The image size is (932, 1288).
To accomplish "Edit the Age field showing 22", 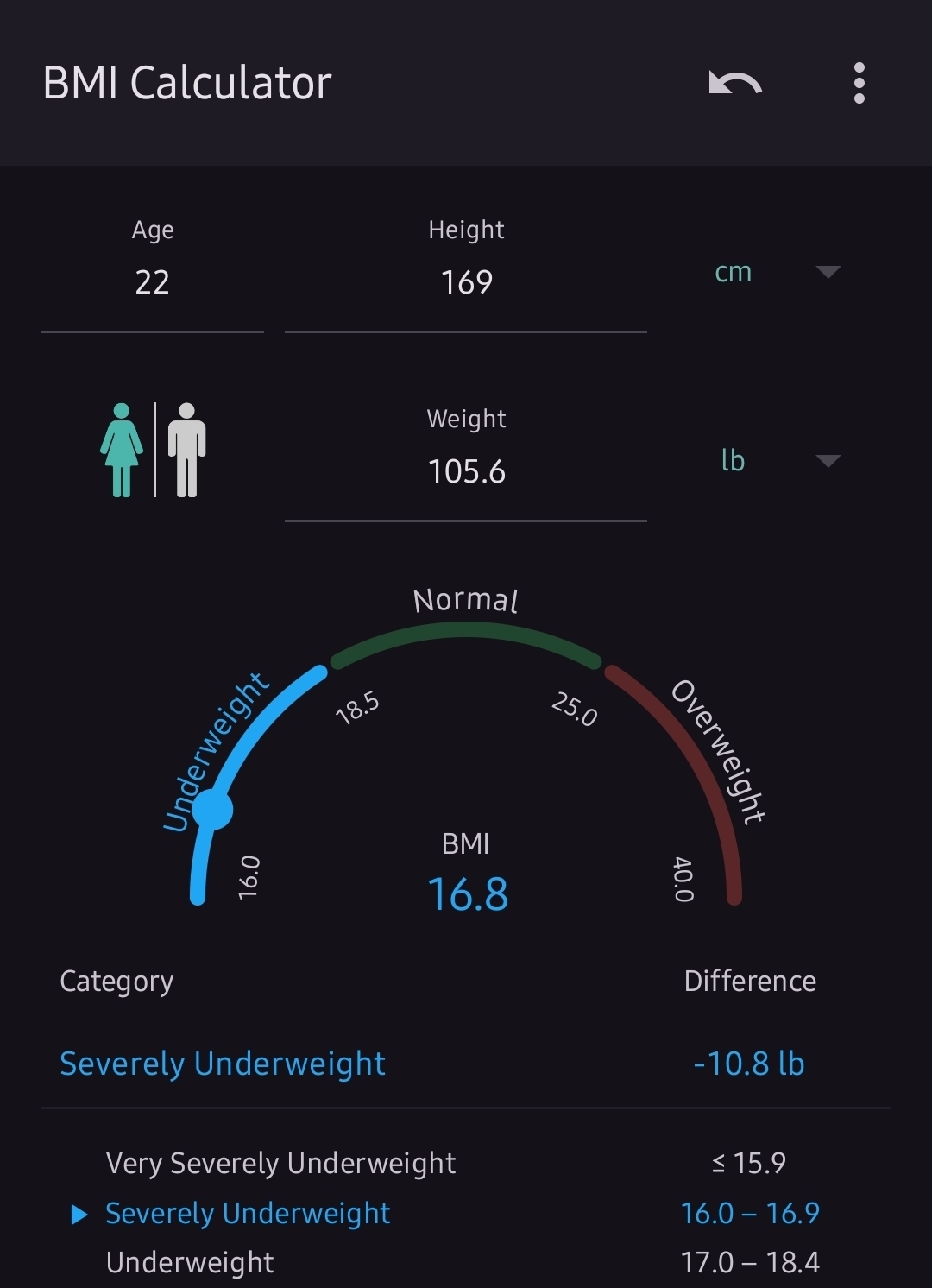I will (x=152, y=282).
